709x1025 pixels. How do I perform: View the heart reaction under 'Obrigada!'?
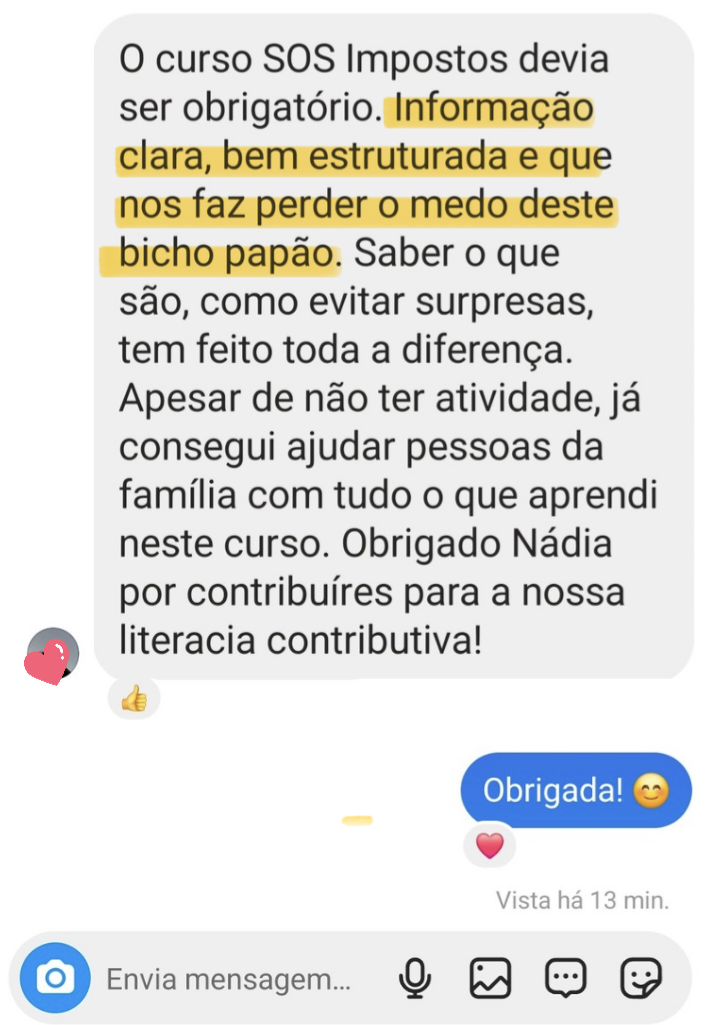(489, 846)
